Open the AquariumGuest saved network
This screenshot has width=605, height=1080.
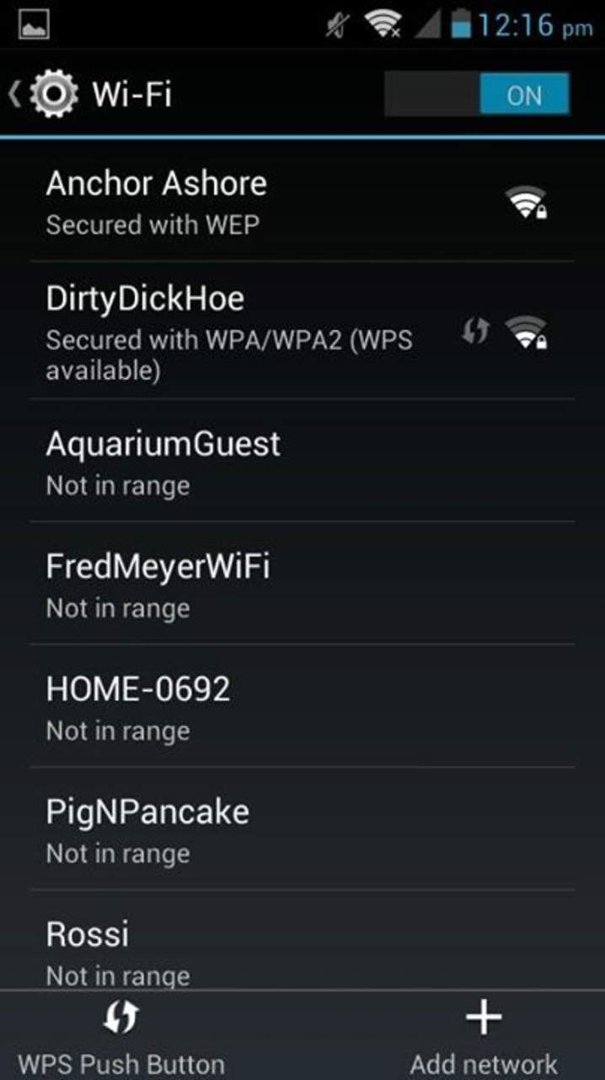point(302,460)
